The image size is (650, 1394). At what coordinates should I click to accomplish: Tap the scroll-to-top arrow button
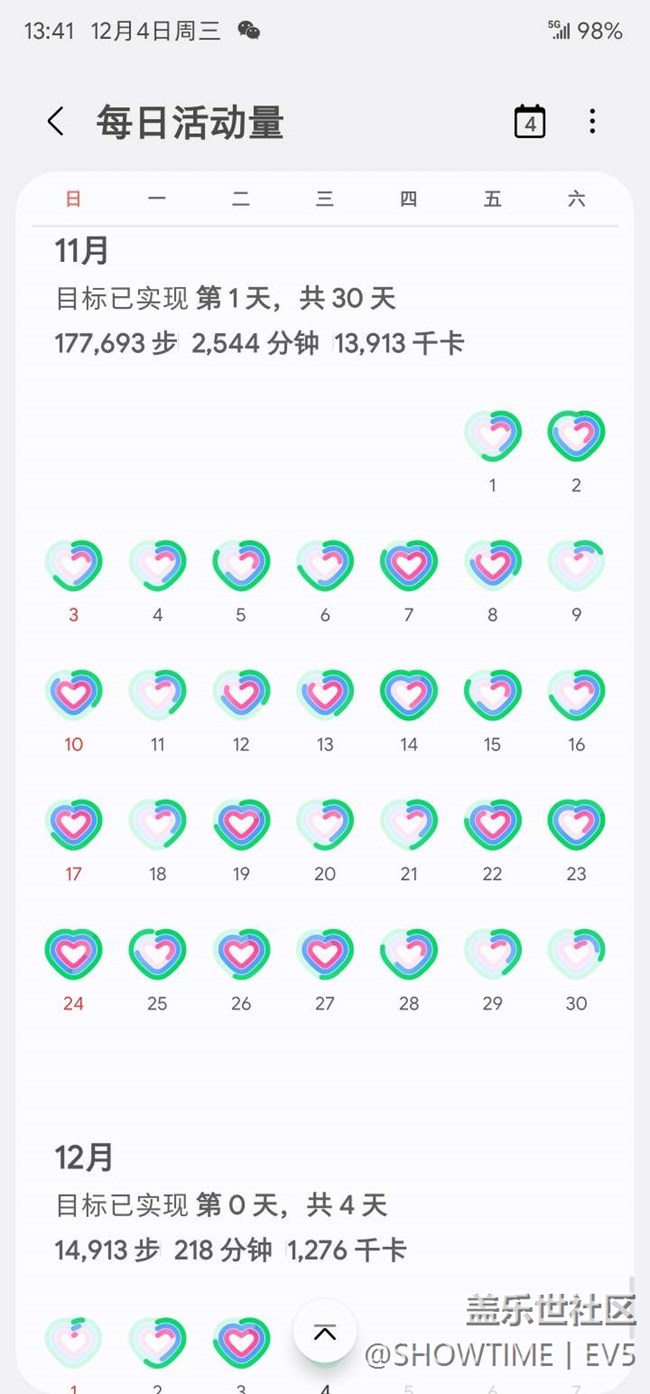coord(325,1332)
